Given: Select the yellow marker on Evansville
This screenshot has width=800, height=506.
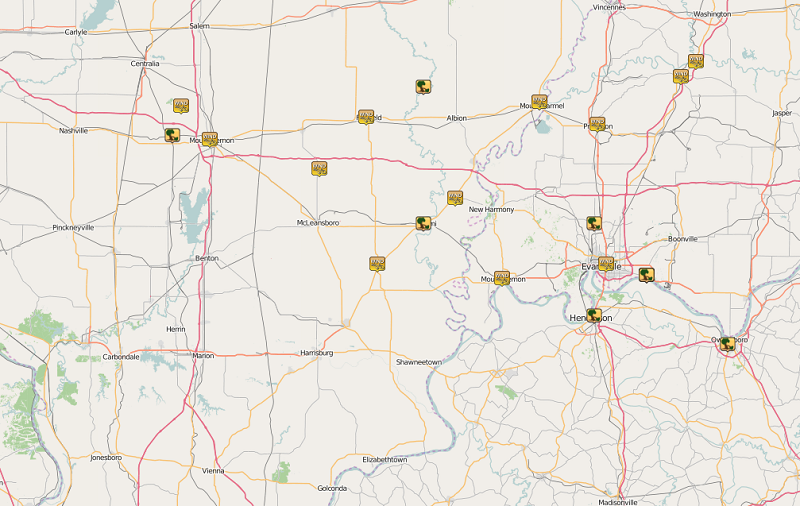Looking at the screenshot, I should [x=606, y=263].
